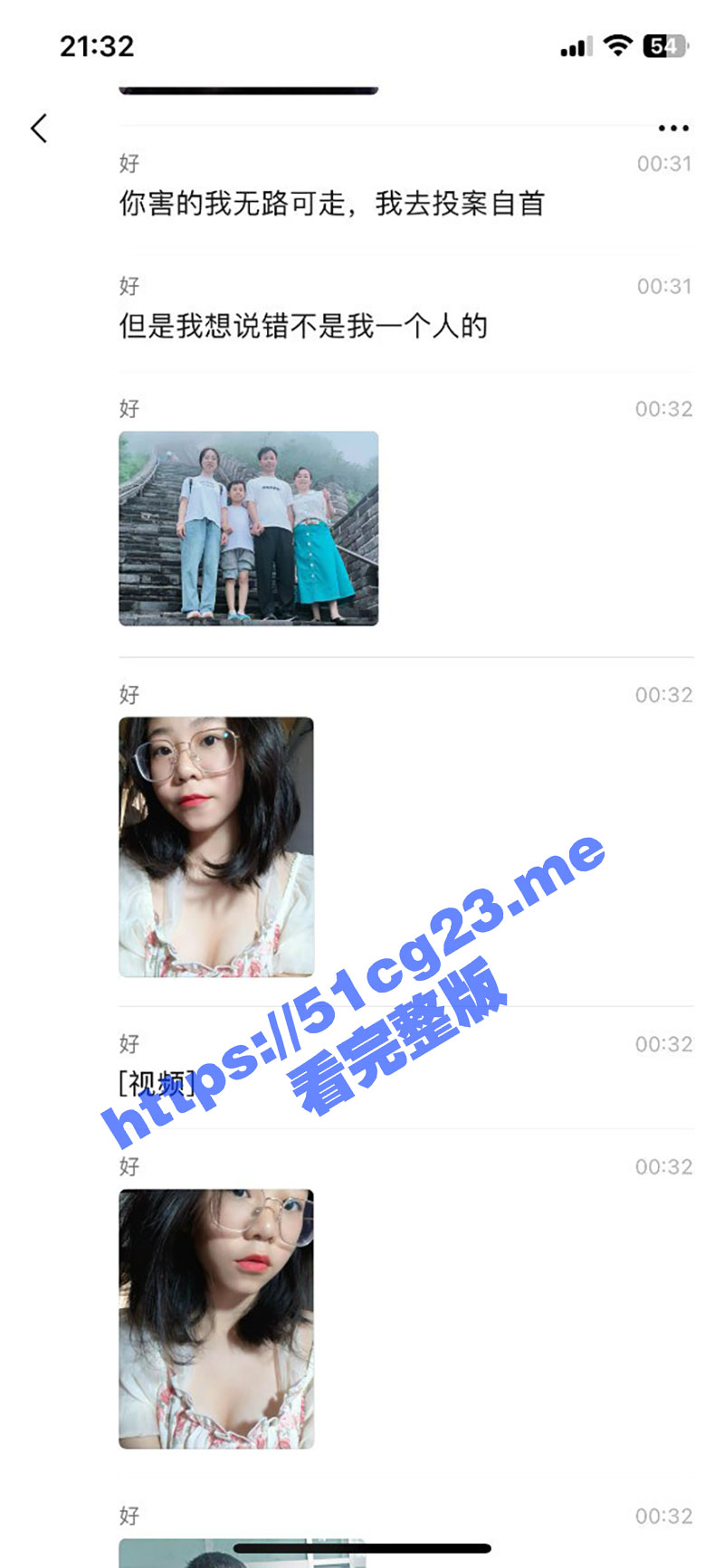Viewport: 724px width, 1568px height.
Task: Open the three-dot overflow menu
Action: click(673, 128)
